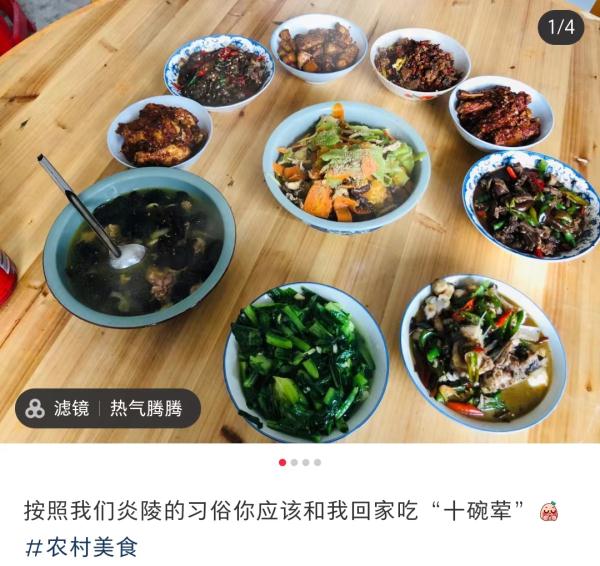Open the #农村美食 hashtag link
Image resolution: width=600 pixels, height=566 pixels.
[x=81, y=547]
